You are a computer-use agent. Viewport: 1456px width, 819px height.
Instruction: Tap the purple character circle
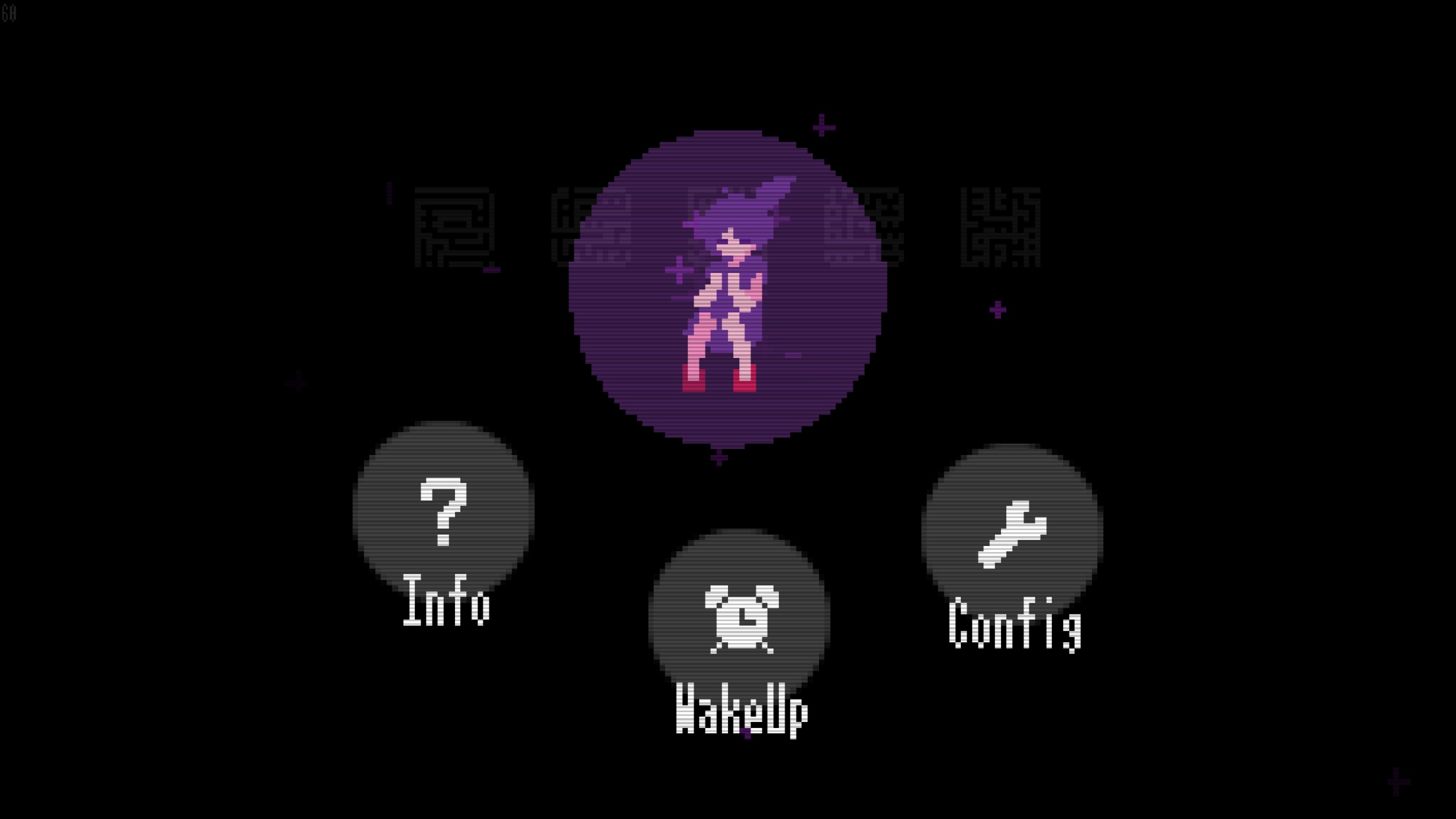click(728, 289)
